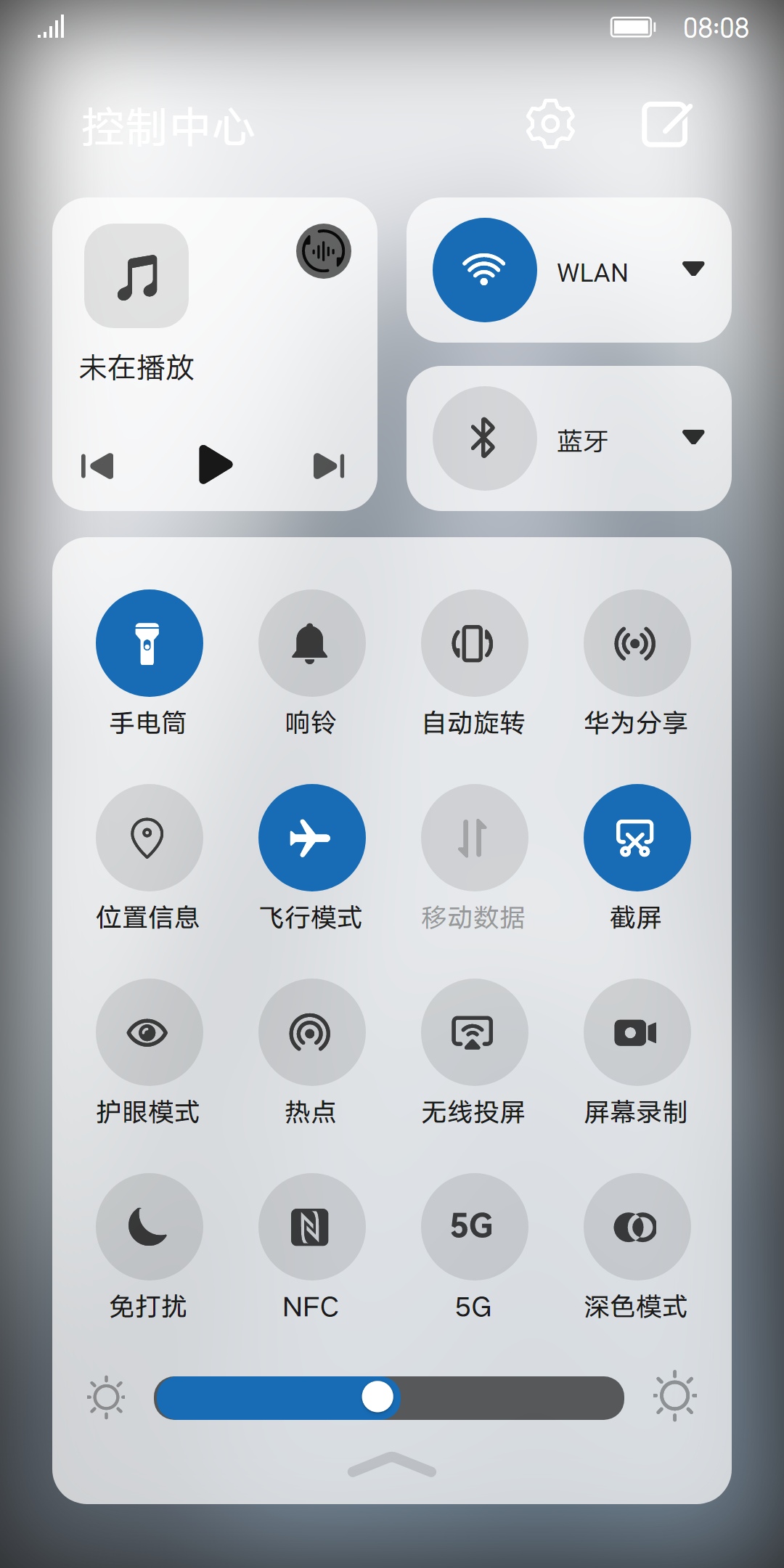Open settings via the gear icon
Viewport: 784px width, 1568px height.
[550, 124]
